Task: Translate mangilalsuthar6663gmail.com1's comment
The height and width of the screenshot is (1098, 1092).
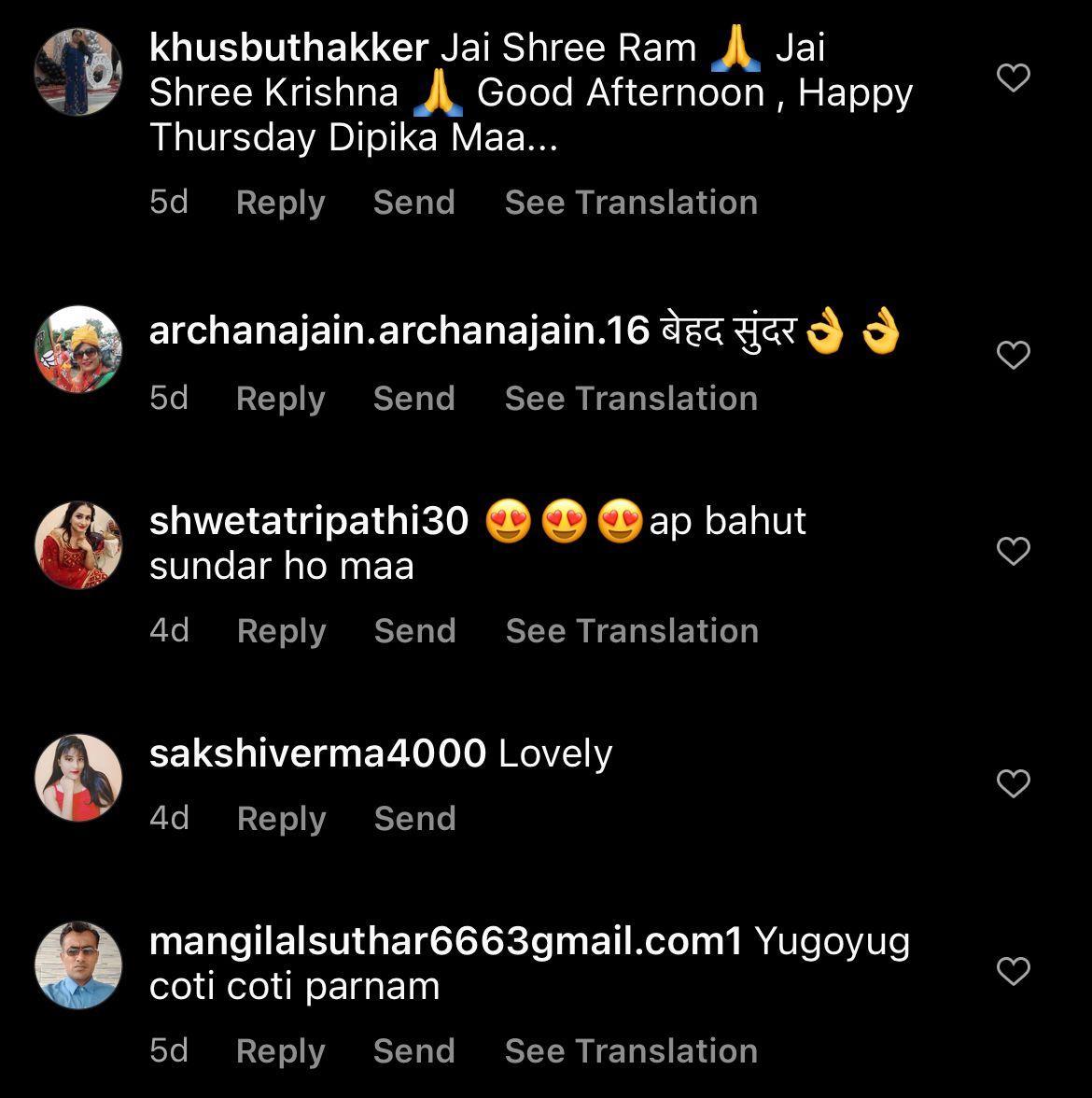Action: [631, 1051]
